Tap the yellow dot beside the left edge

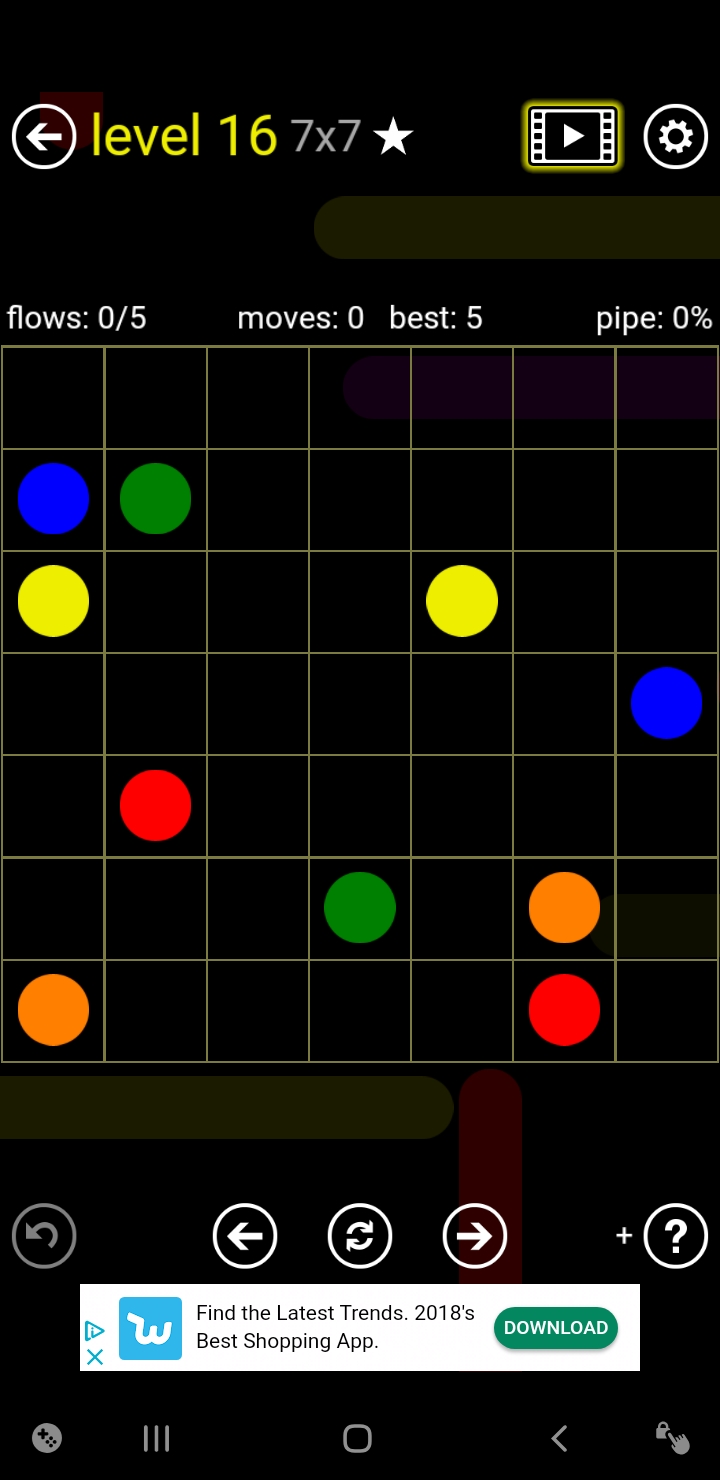point(53,601)
